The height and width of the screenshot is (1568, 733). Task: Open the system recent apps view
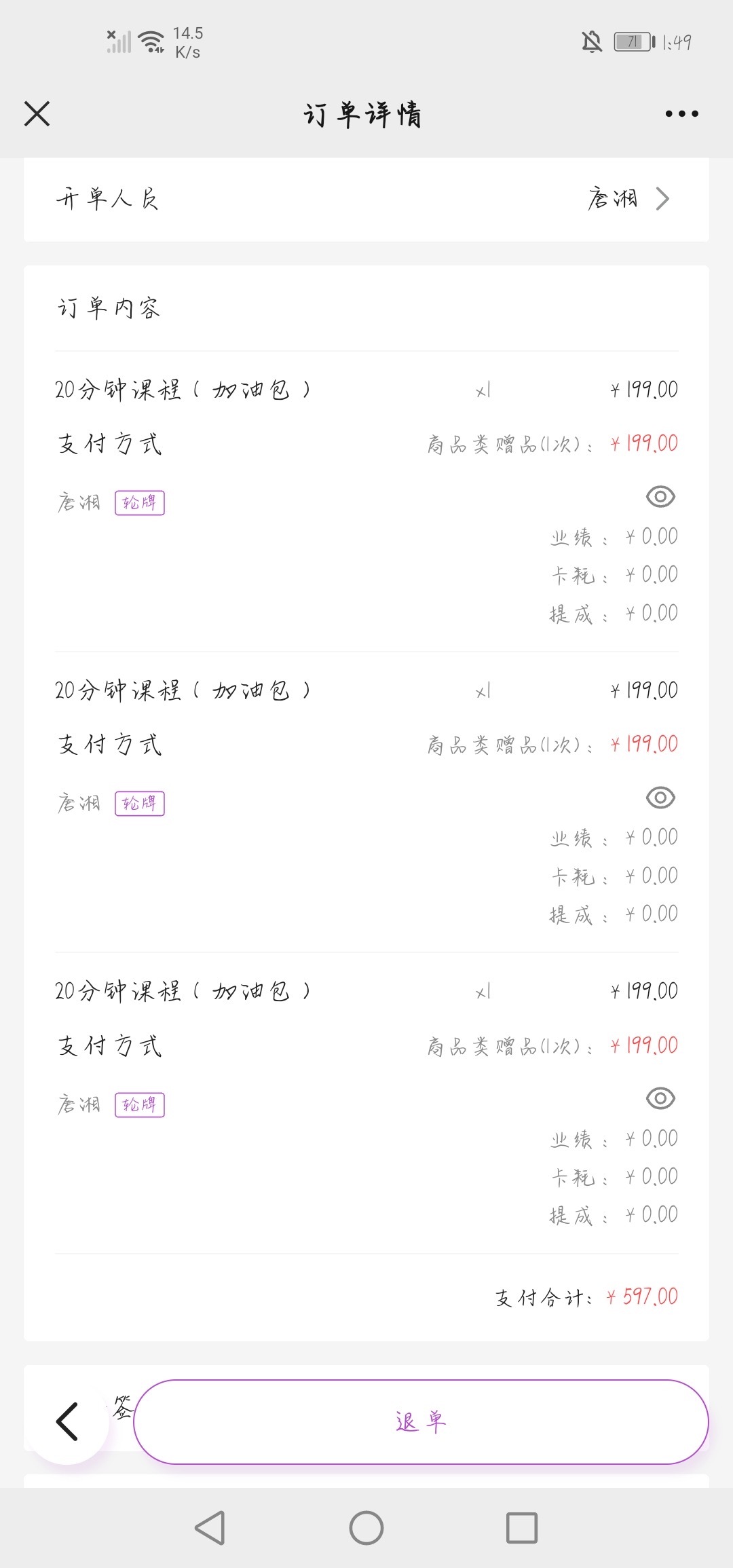522,1528
